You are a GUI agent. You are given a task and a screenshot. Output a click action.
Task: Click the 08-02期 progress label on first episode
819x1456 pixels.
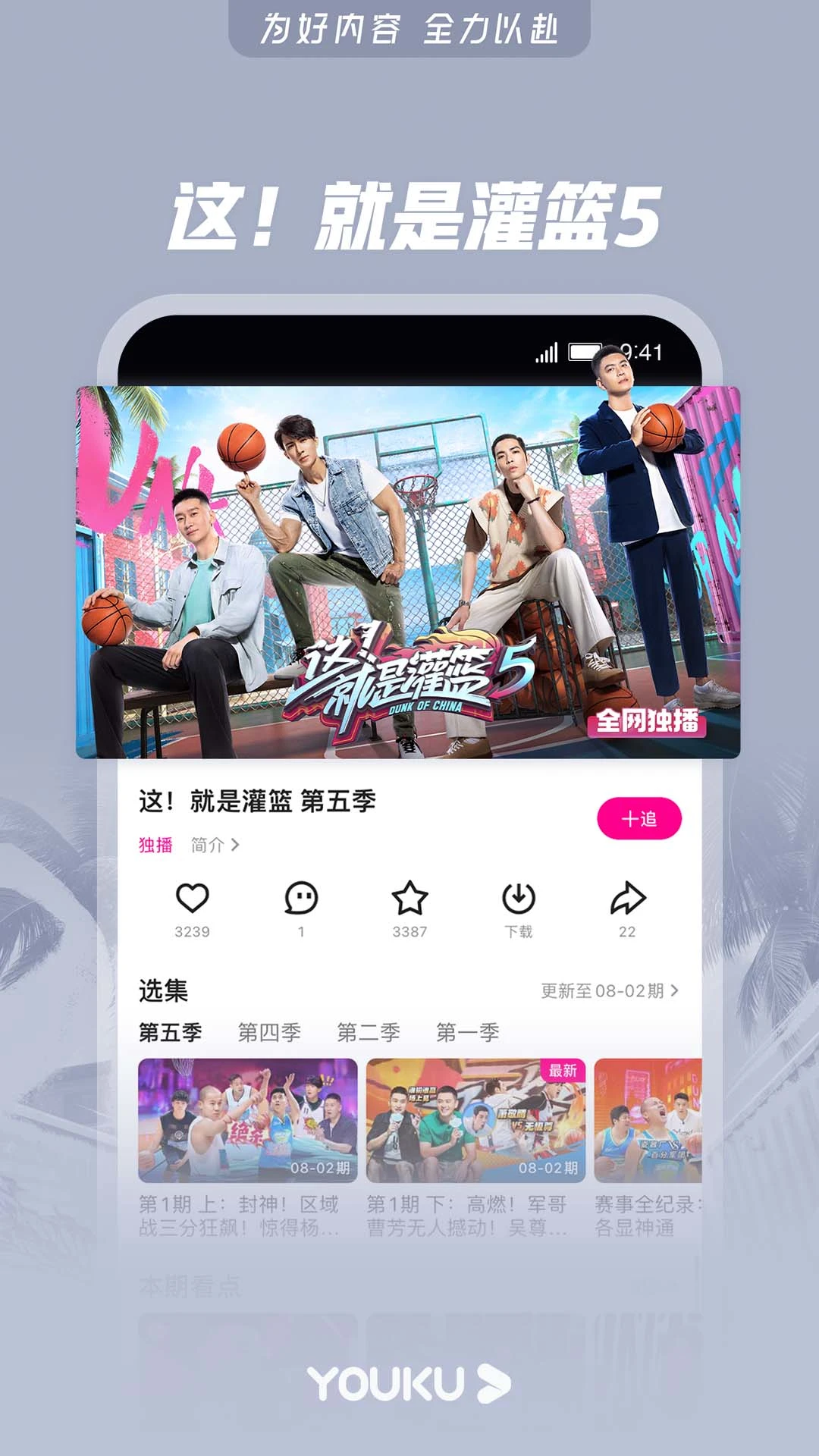321,1169
